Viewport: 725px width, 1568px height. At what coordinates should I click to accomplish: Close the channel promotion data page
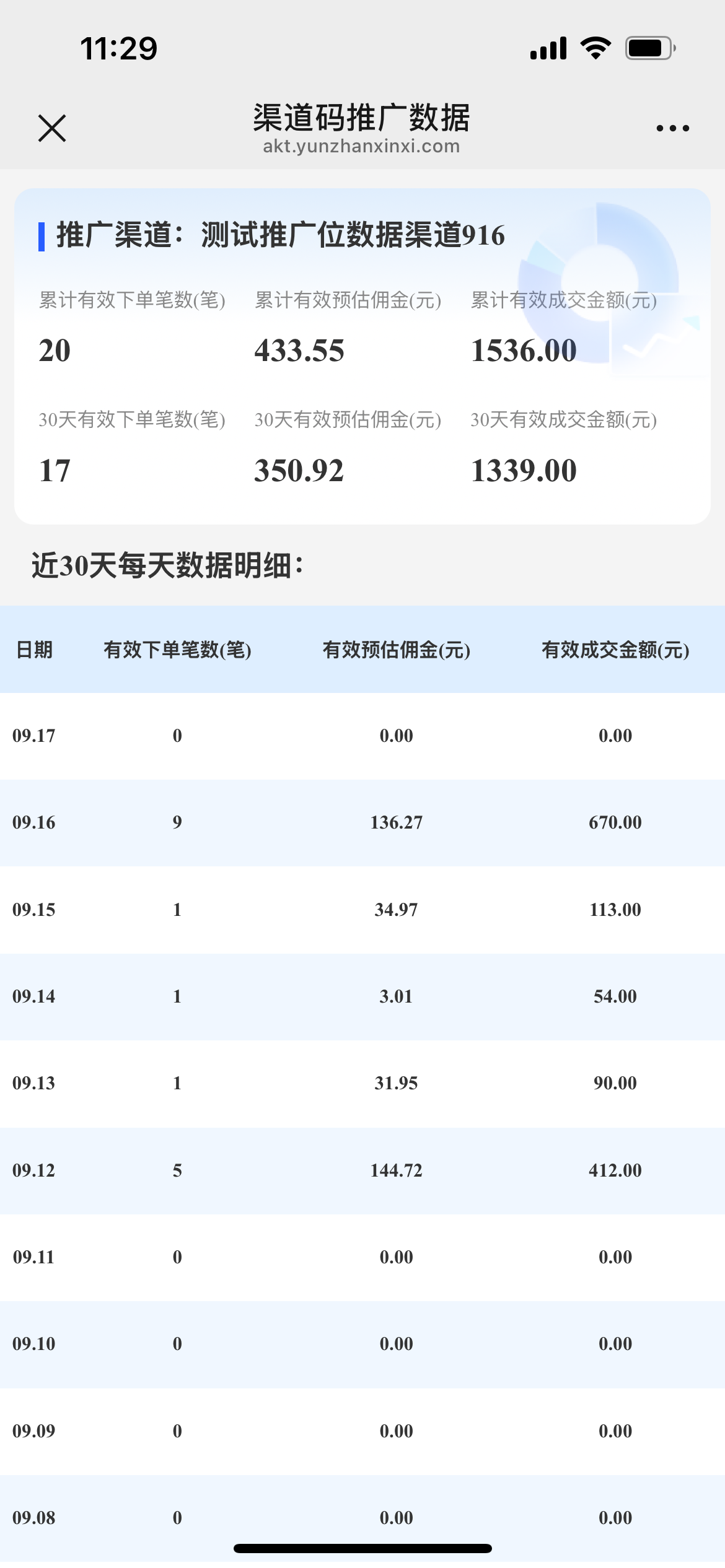click(52, 128)
